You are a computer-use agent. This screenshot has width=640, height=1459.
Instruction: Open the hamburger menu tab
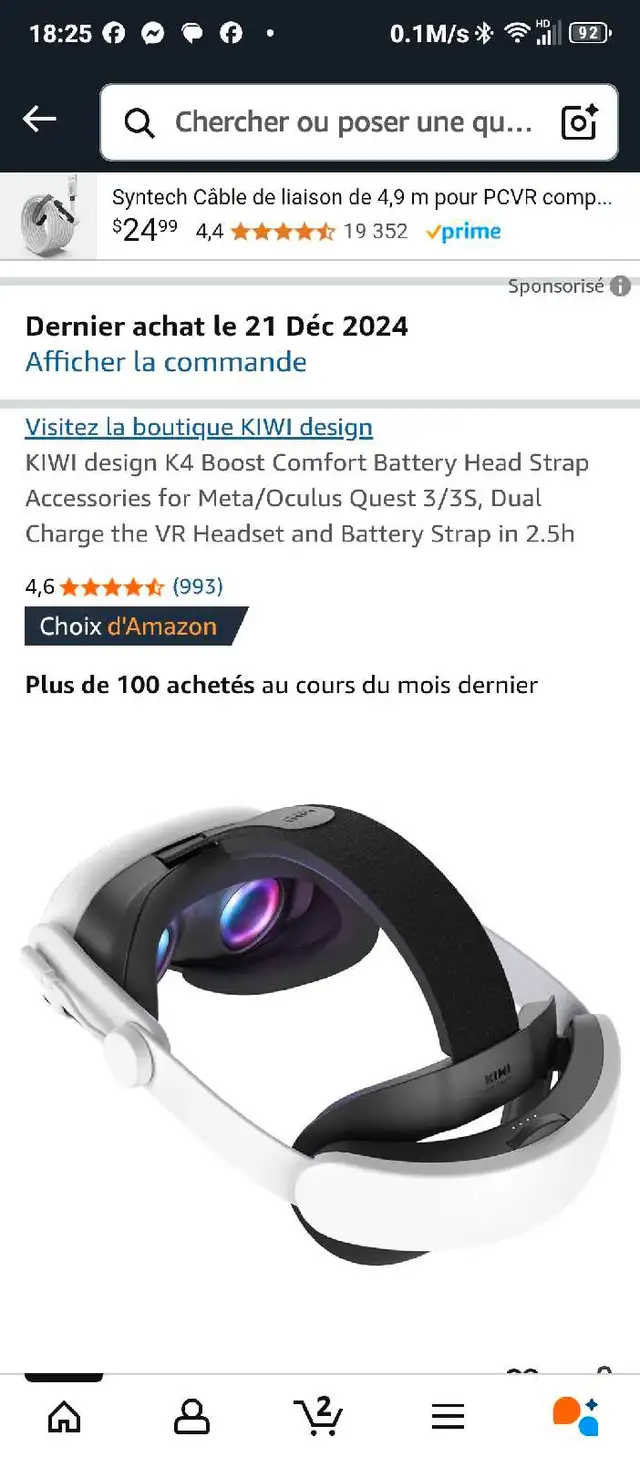coord(448,1415)
